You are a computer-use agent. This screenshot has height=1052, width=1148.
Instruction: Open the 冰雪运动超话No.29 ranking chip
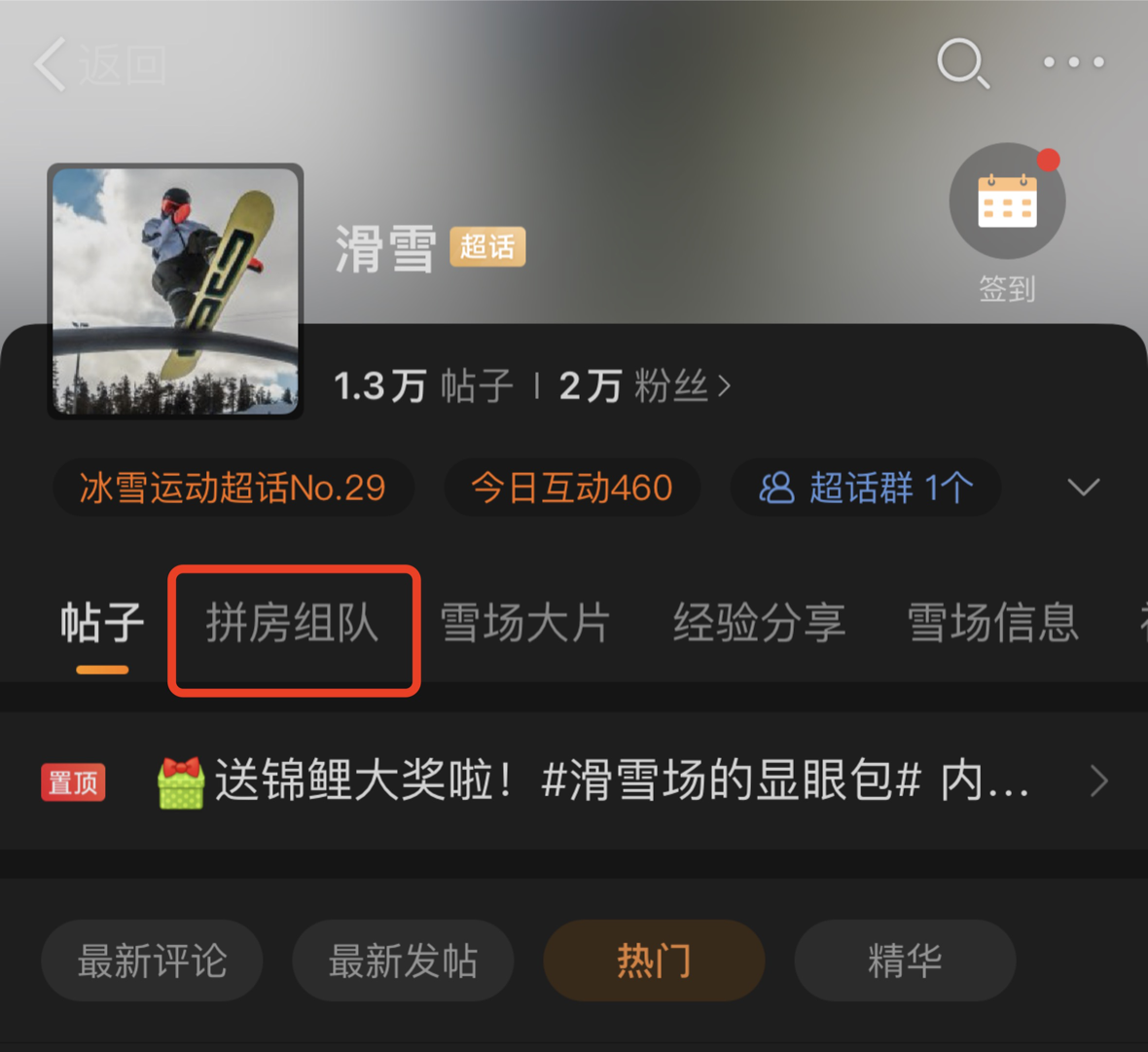[233, 488]
